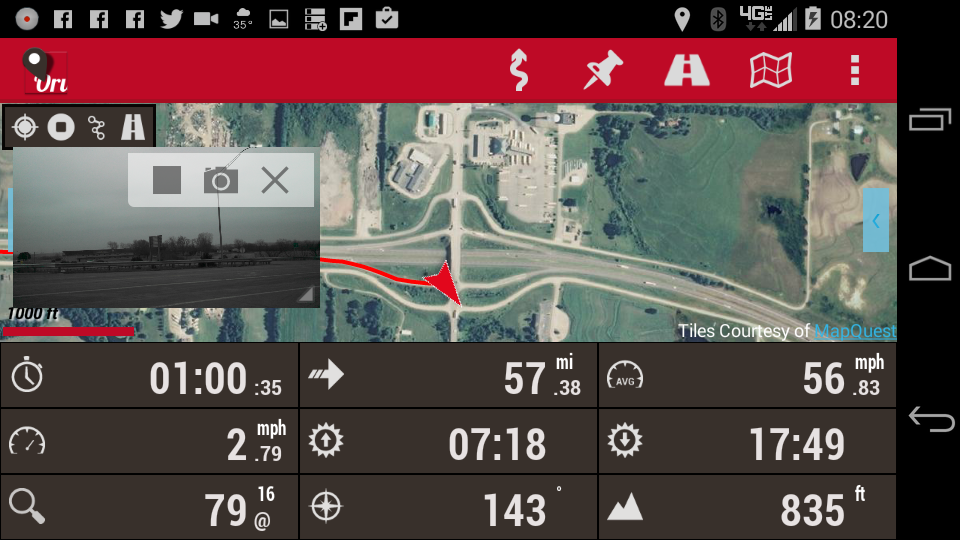Stop track recording from map toolbar
Viewport: 960px width, 540px height.
[x=62, y=127]
